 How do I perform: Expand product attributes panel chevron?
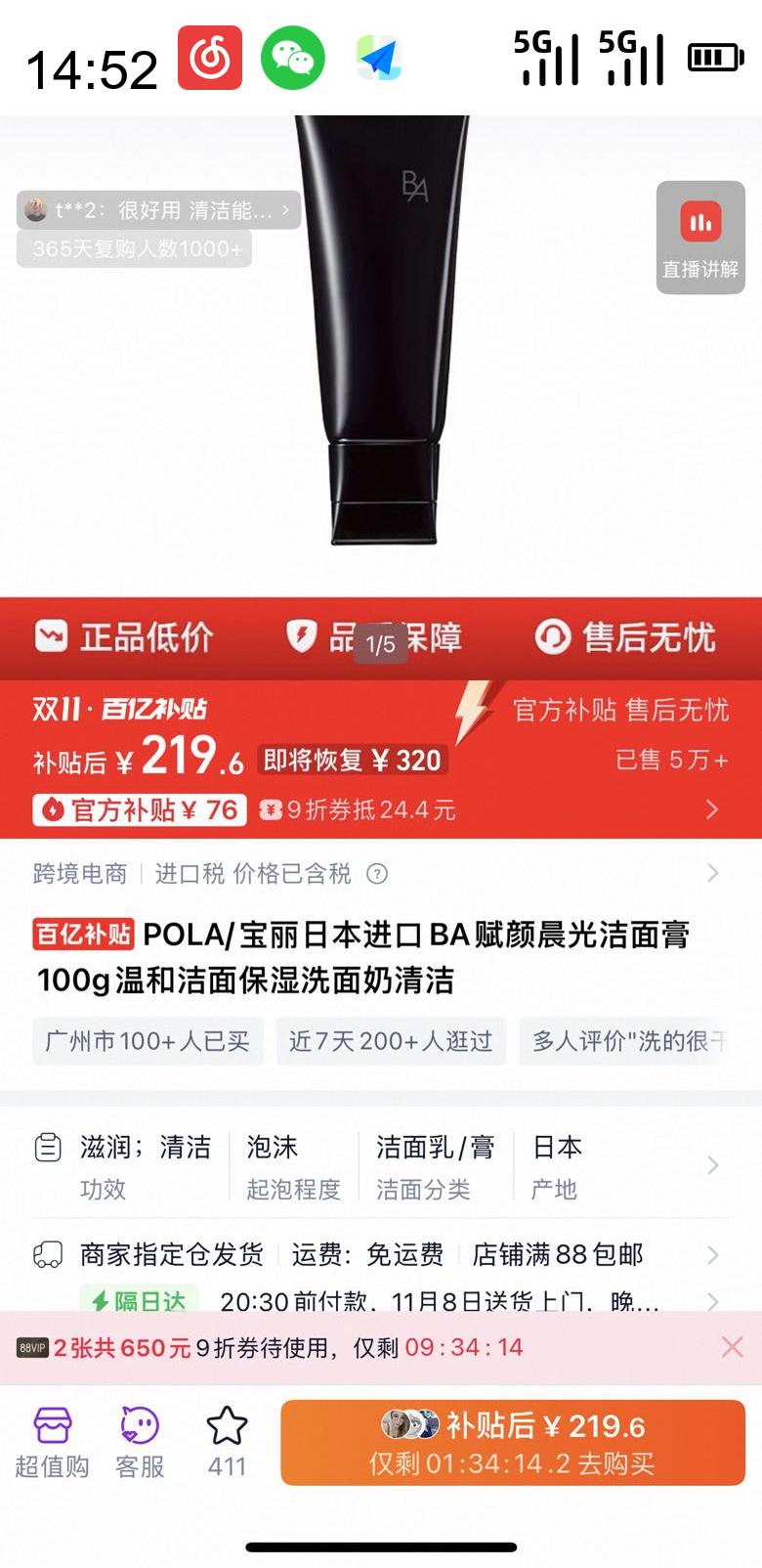click(x=712, y=1165)
